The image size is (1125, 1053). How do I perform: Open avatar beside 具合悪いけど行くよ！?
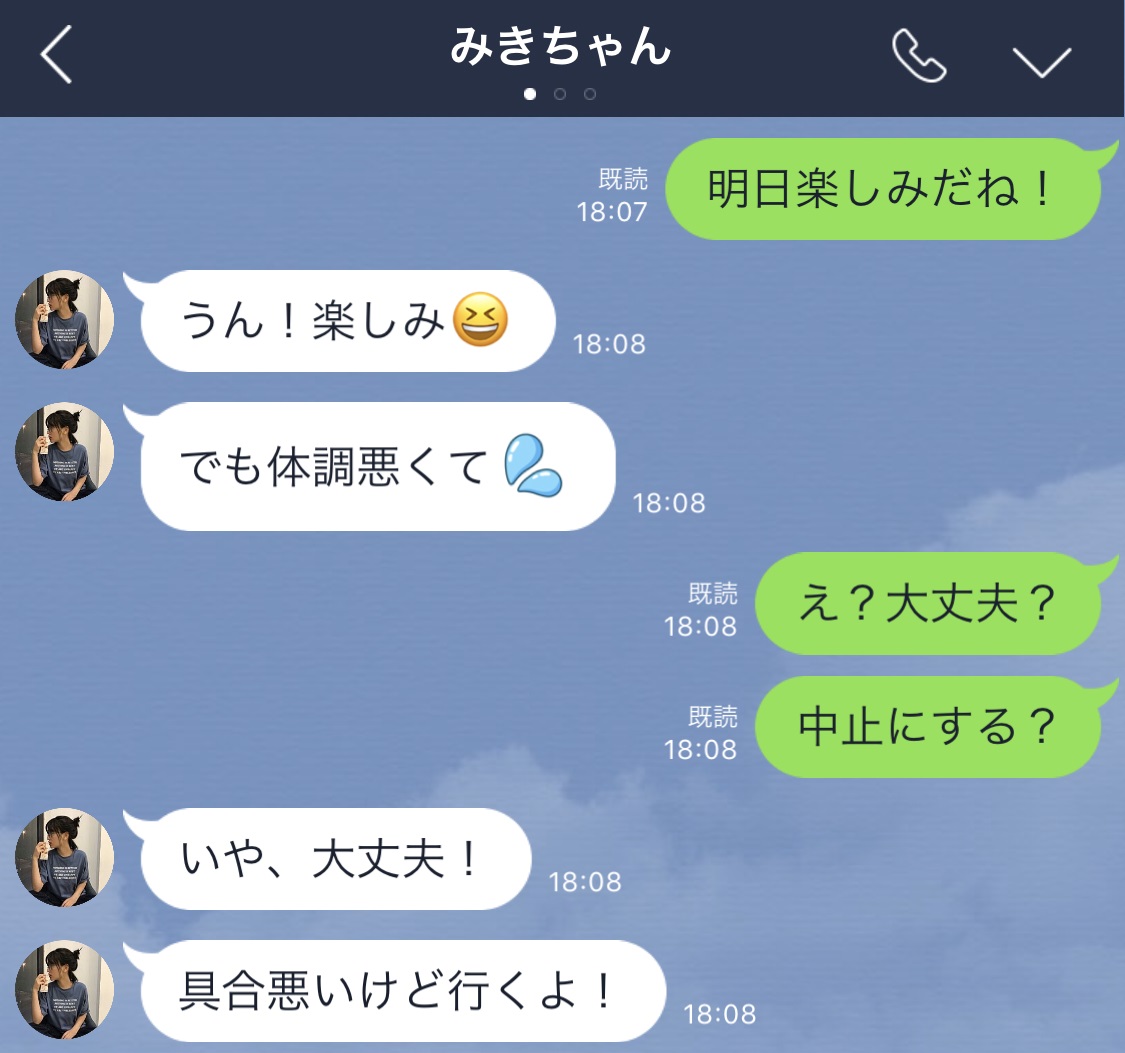point(65,989)
